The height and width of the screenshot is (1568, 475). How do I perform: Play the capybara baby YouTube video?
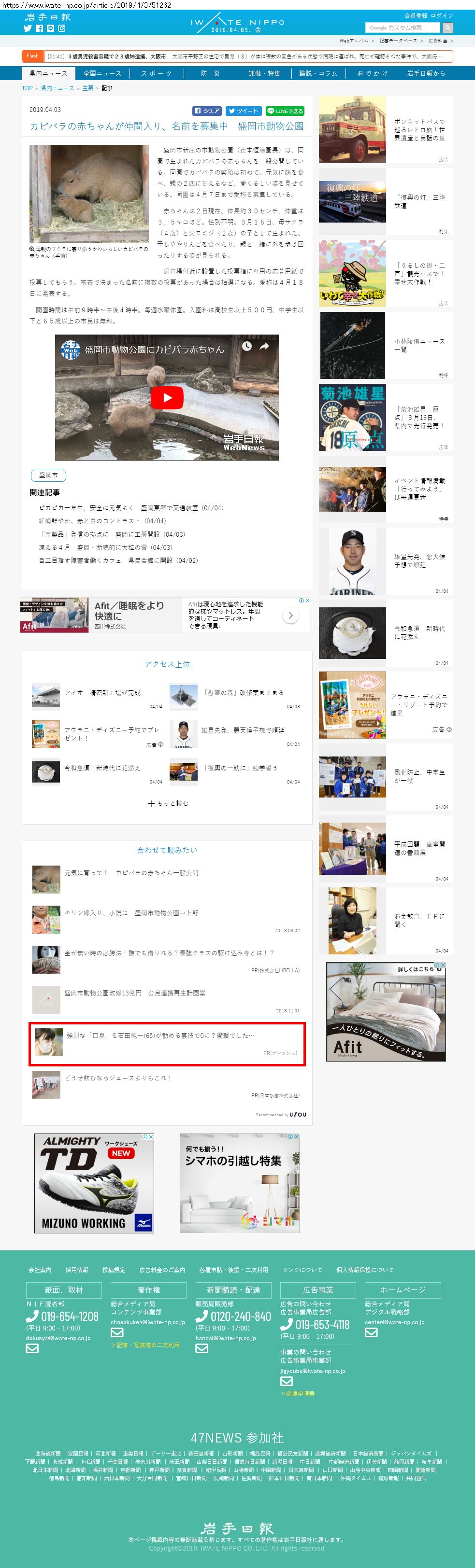(167, 398)
